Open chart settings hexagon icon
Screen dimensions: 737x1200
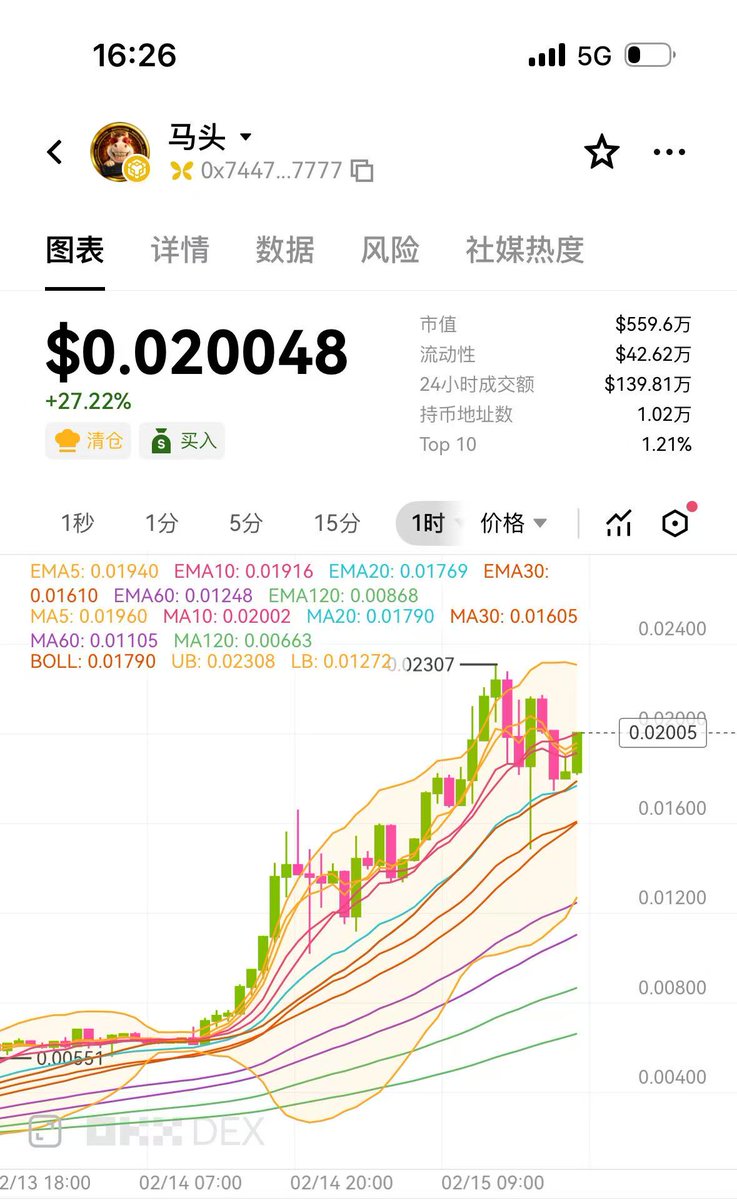[x=676, y=522]
